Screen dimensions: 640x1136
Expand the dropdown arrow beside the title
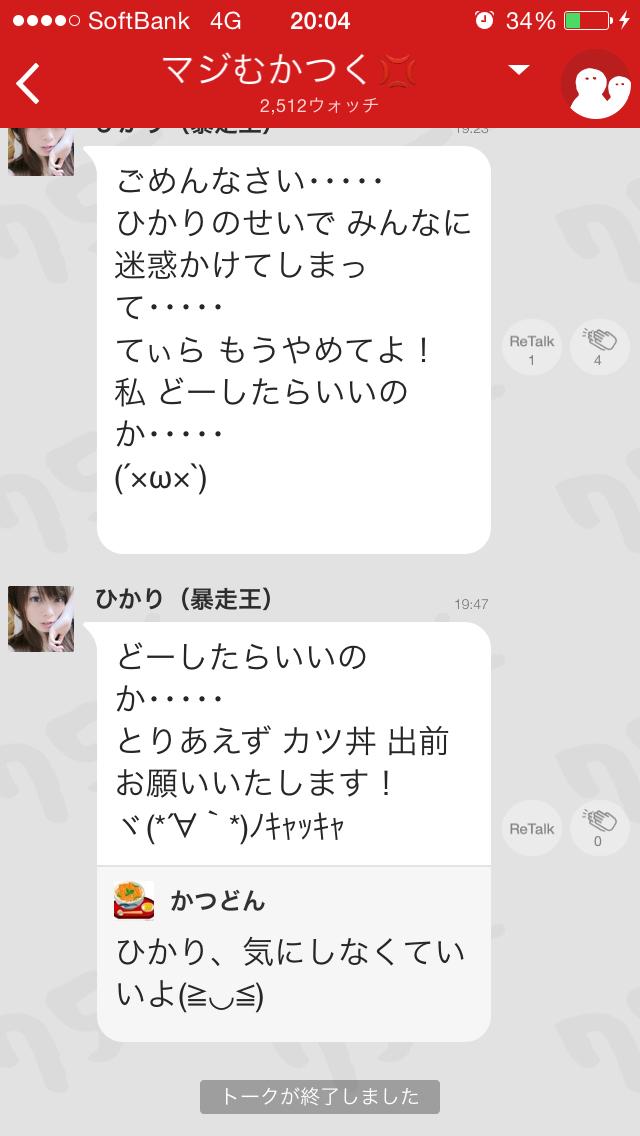(518, 69)
